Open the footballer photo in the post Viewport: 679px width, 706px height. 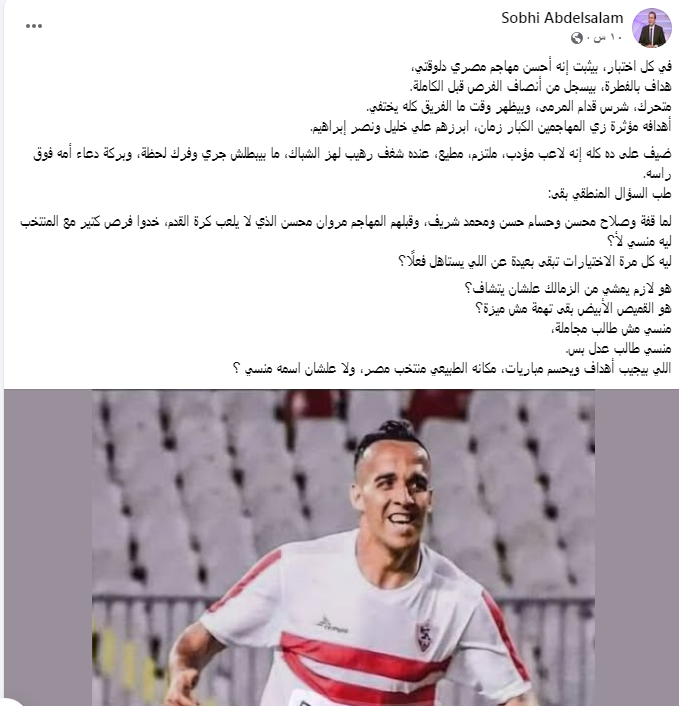[343, 547]
